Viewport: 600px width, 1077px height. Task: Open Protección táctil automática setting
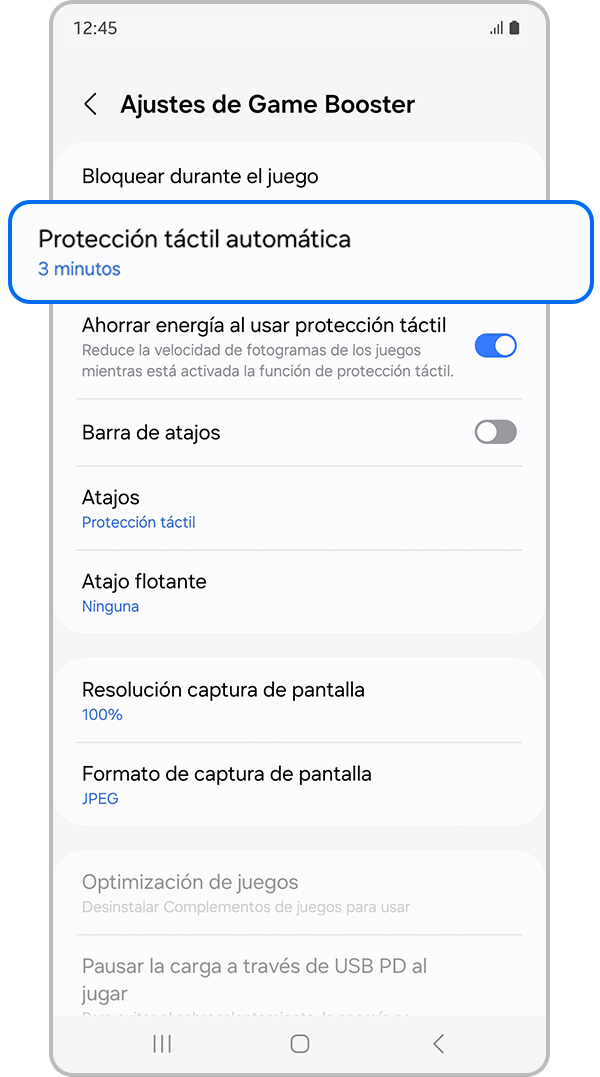tap(300, 252)
